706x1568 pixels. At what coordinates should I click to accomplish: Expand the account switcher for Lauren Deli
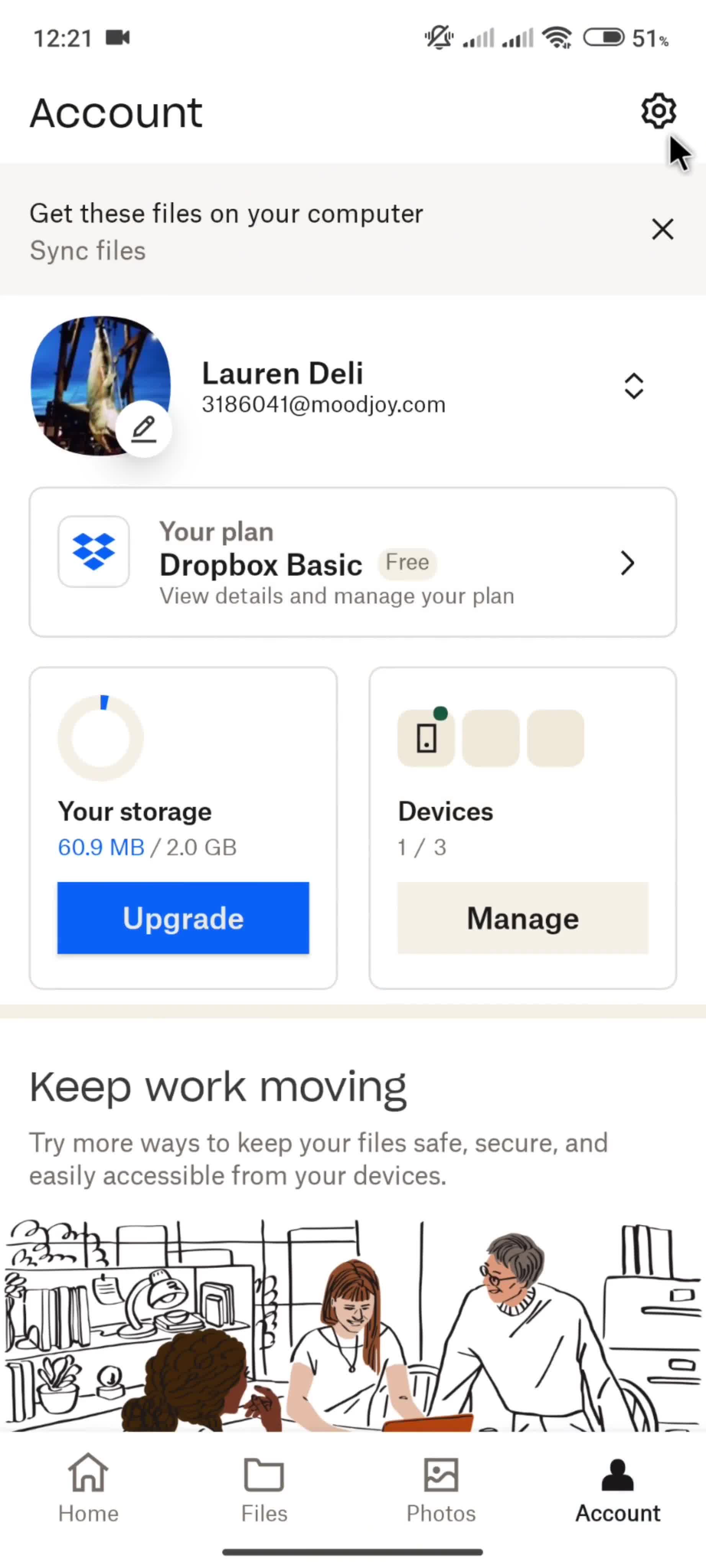[x=633, y=386]
